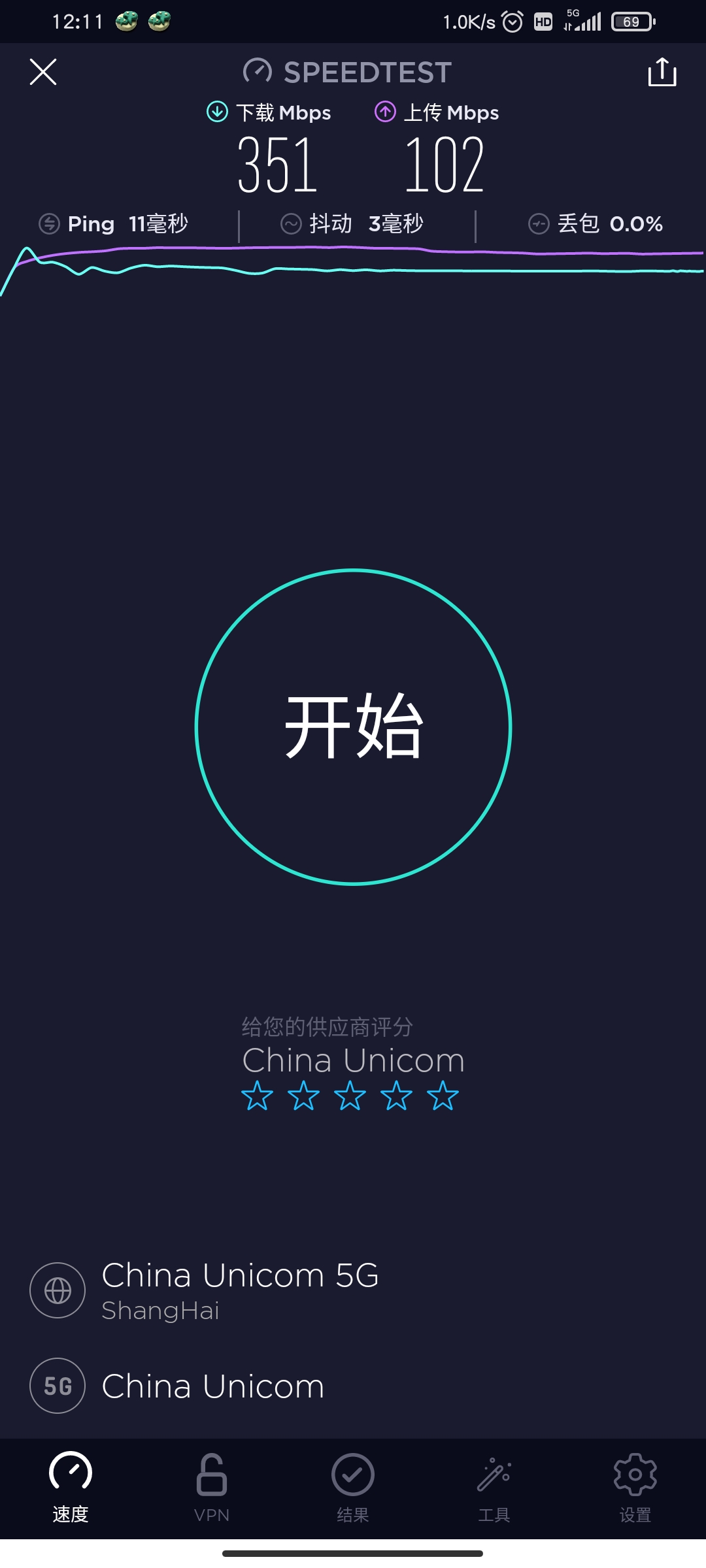Select the 速度 speed tab
Screen dimensions: 706x1568
tap(71, 1488)
